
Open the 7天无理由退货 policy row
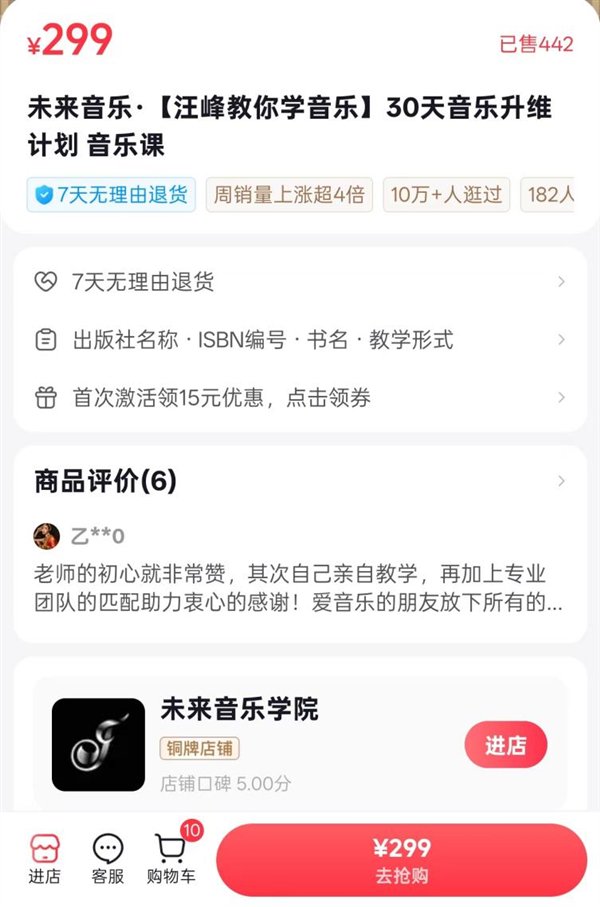click(x=300, y=282)
